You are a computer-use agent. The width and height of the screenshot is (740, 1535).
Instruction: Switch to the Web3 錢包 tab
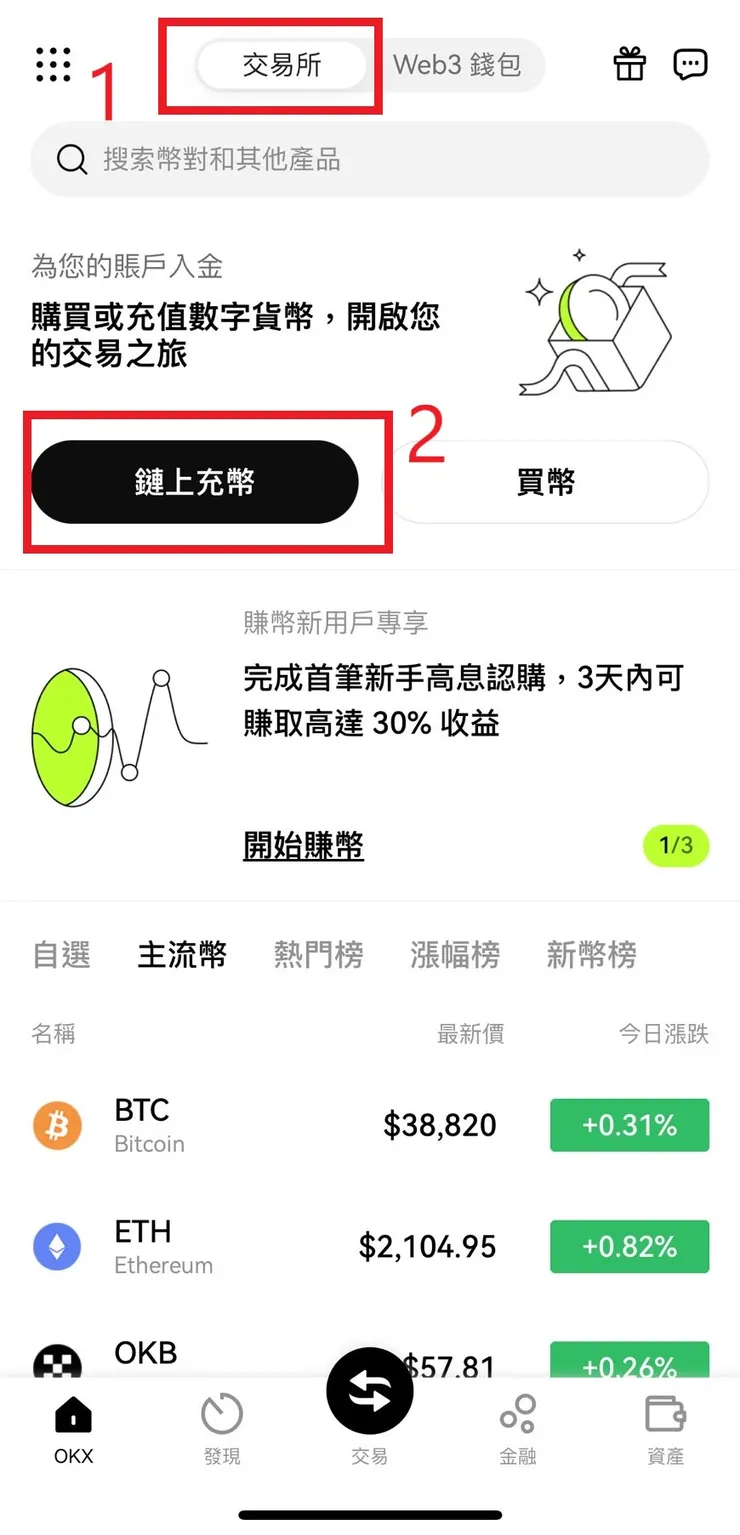[x=460, y=64]
